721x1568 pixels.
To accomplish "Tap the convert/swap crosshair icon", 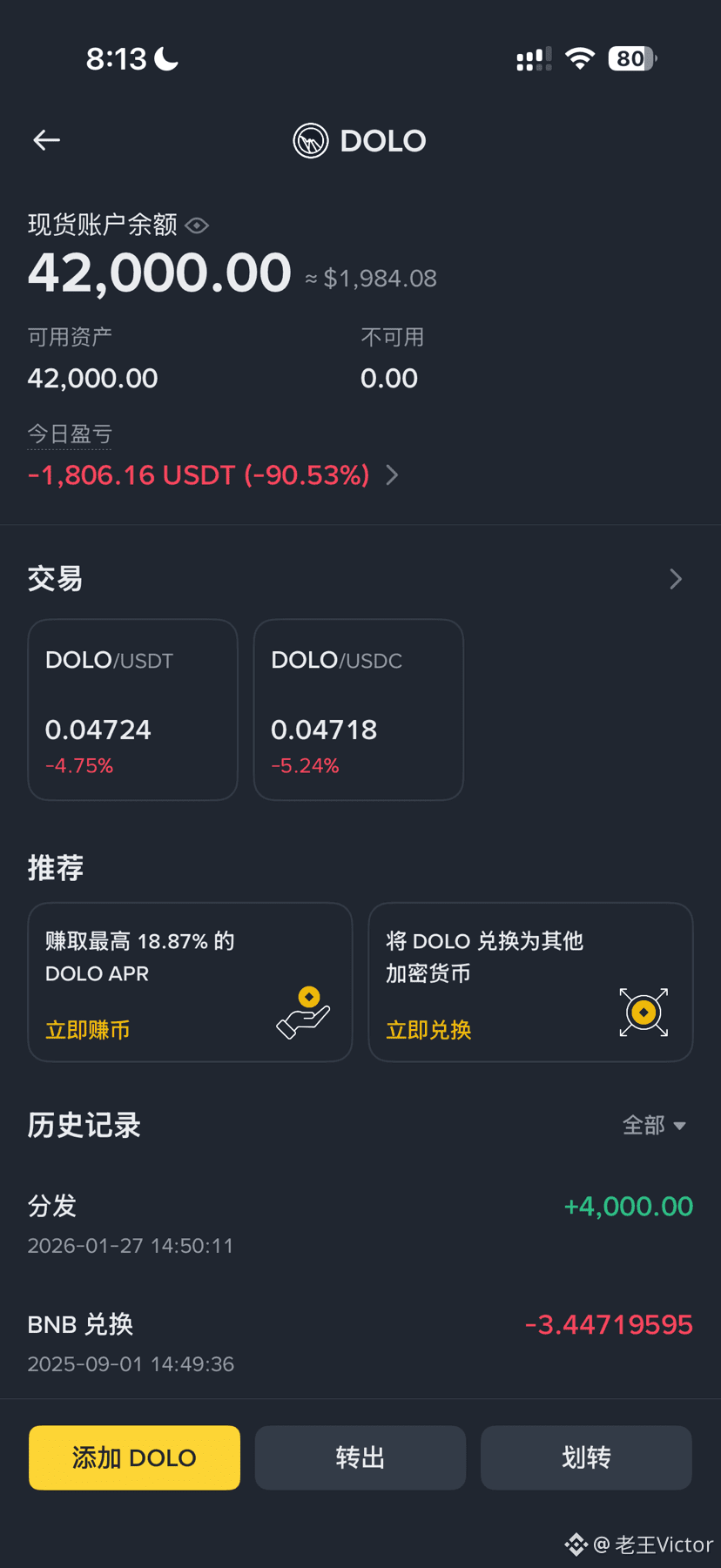I will (643, 1013).
